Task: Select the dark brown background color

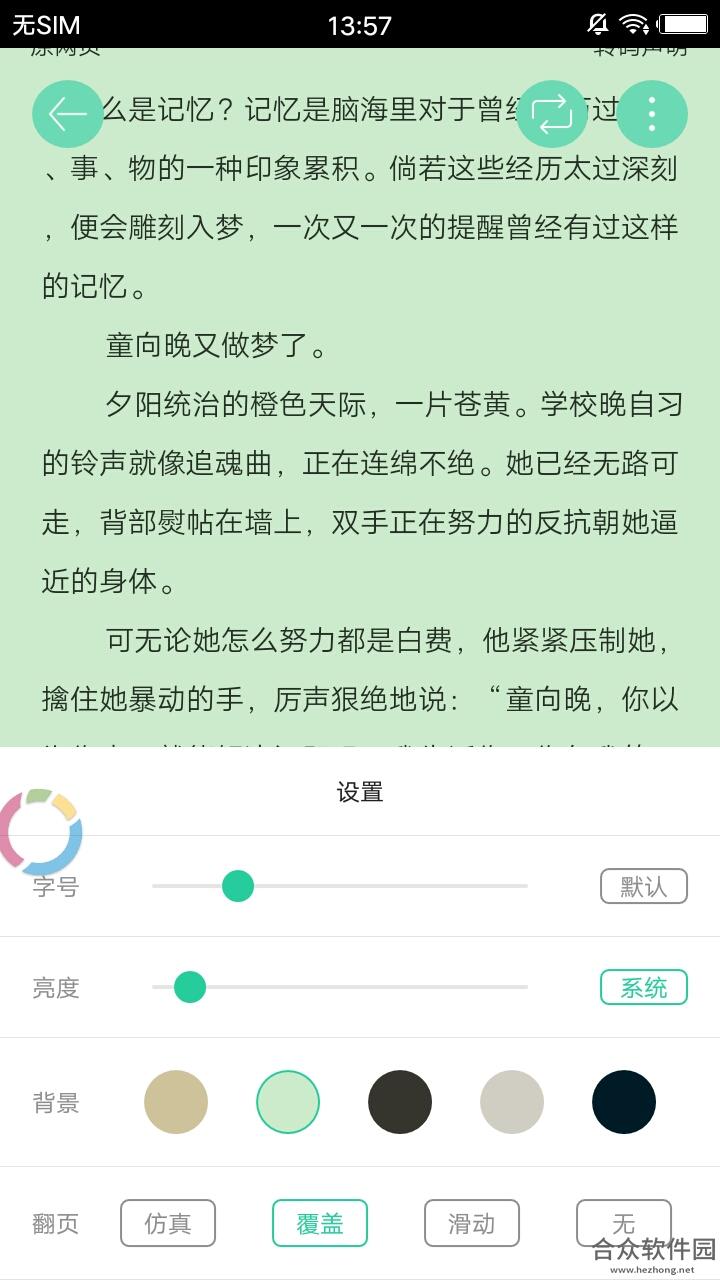Action: pyautogui.click(x=400, y=1102)
